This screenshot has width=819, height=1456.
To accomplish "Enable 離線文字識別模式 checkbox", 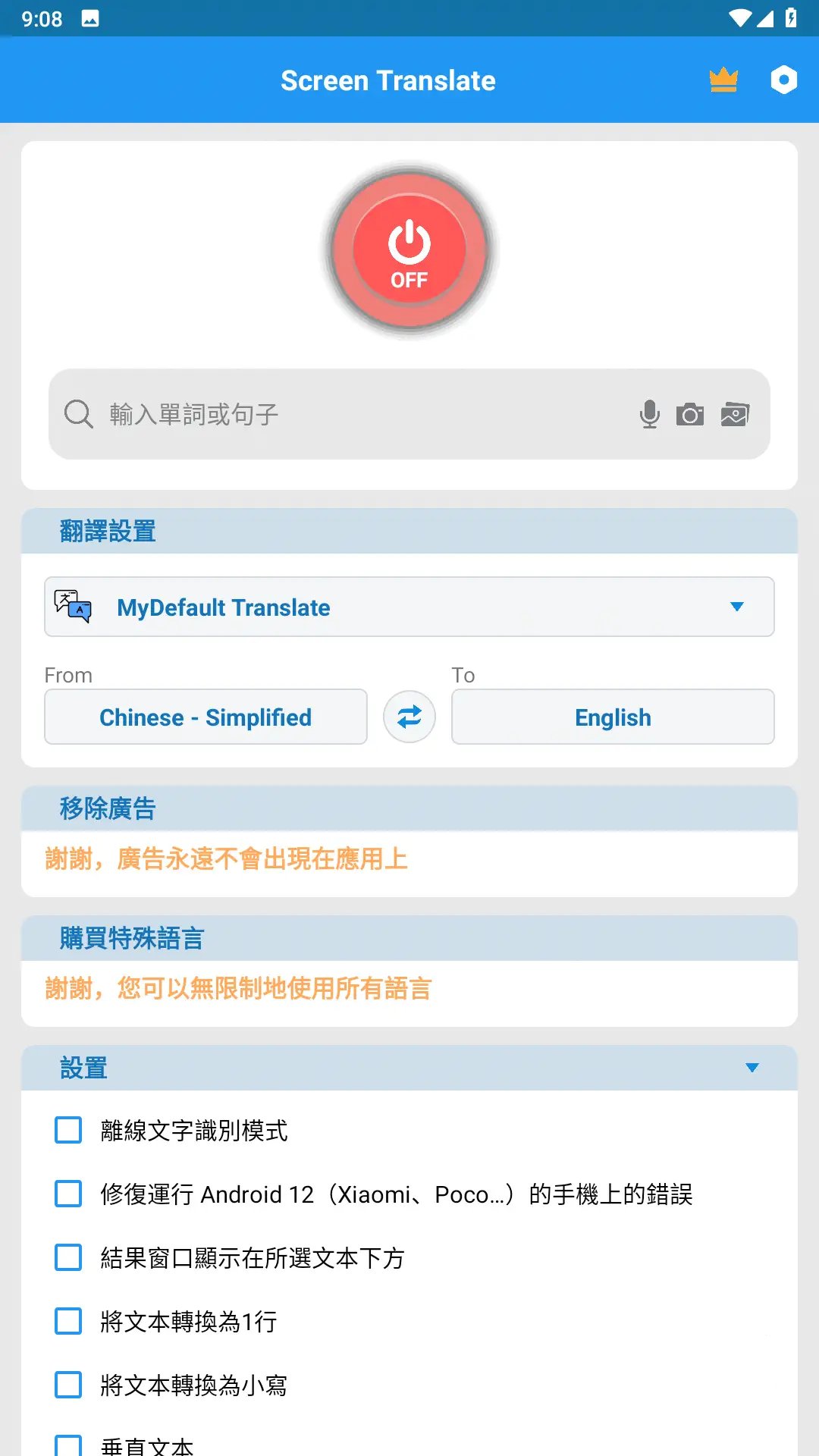I will tap(68, 1130).
